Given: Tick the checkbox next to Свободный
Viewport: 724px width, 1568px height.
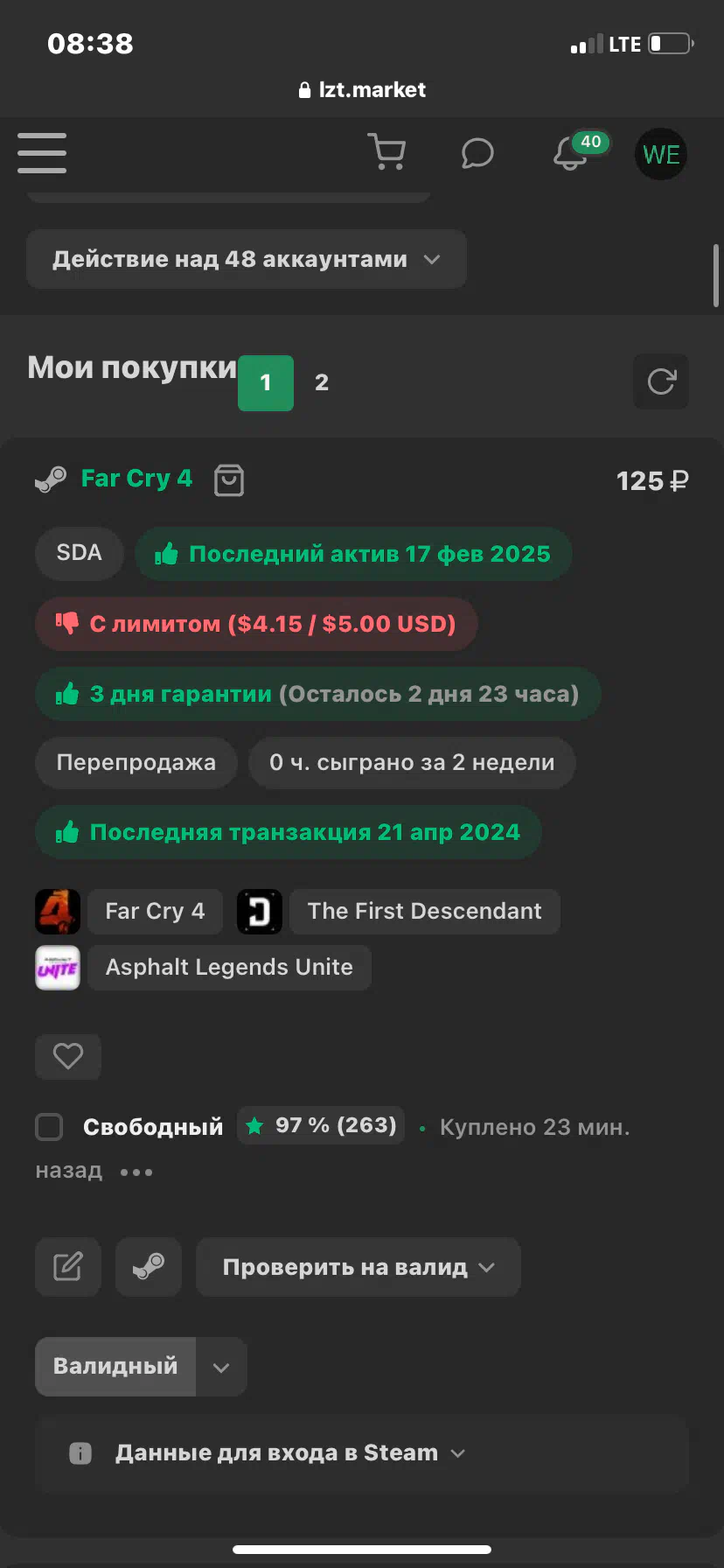Looking at the screenshot, I should 49,1126.
